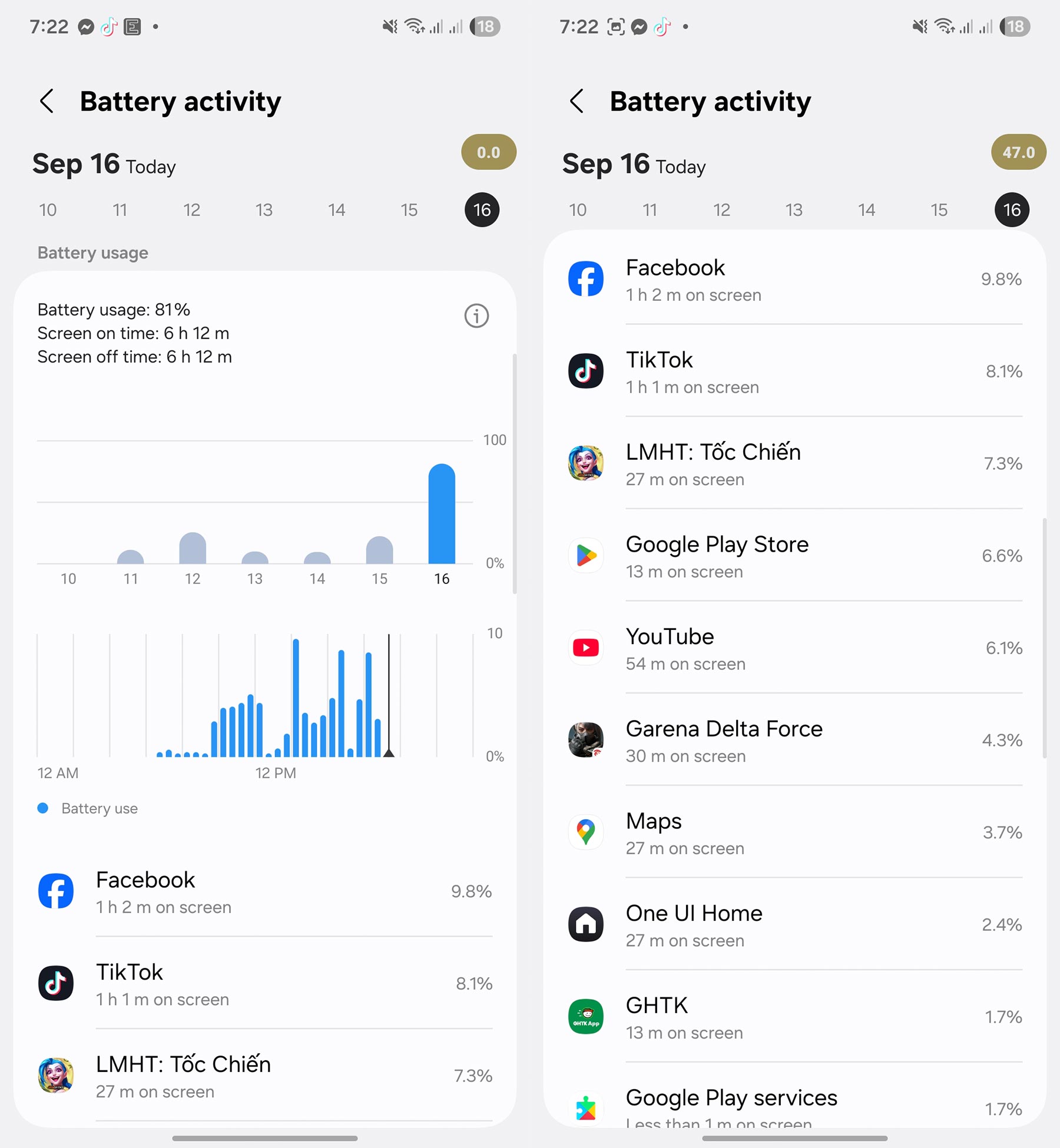Open YouTube battery usage details
The height and width of the screenshot is (1148, 1060).
click(x=794, y=648)
